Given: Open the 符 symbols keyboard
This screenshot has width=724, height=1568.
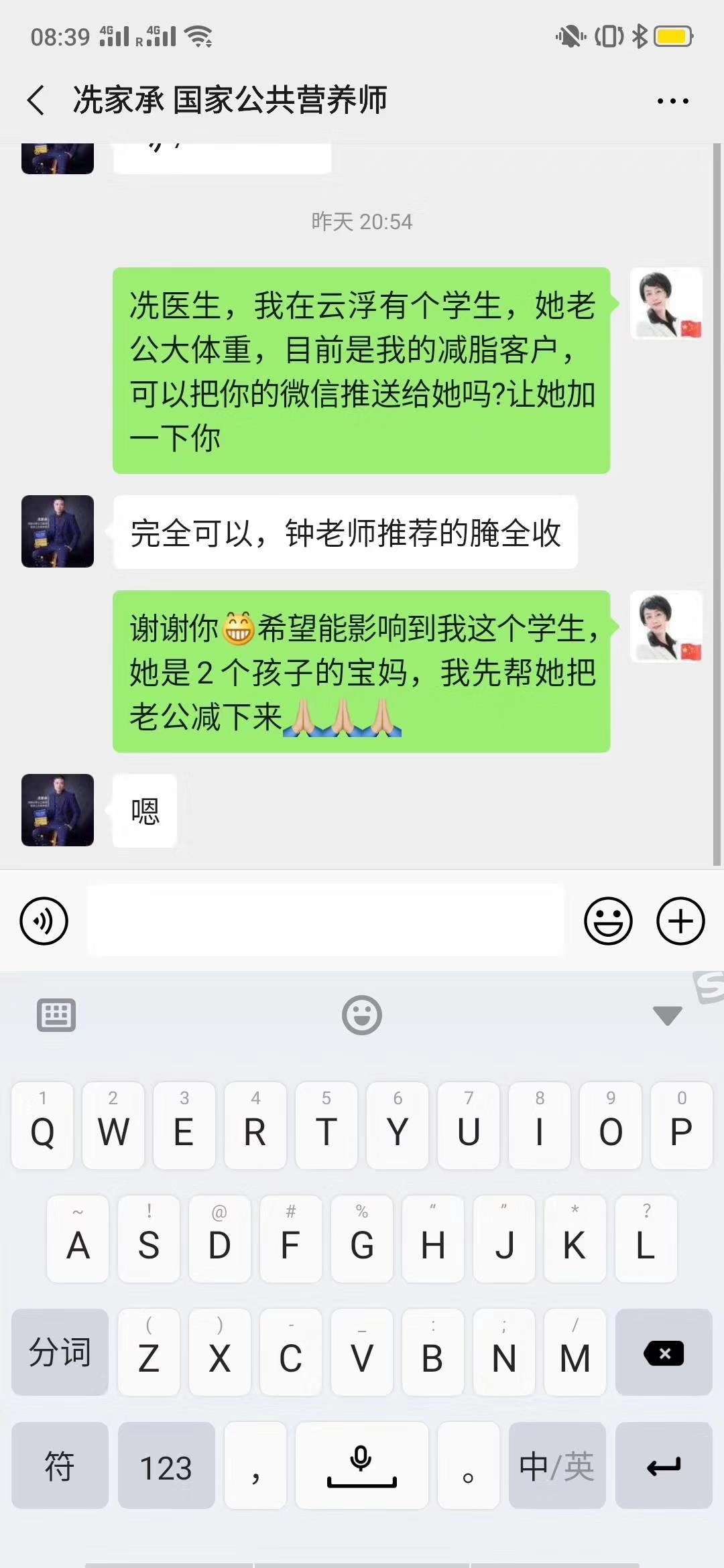Looking at the screenshot, I should 60,1465.
